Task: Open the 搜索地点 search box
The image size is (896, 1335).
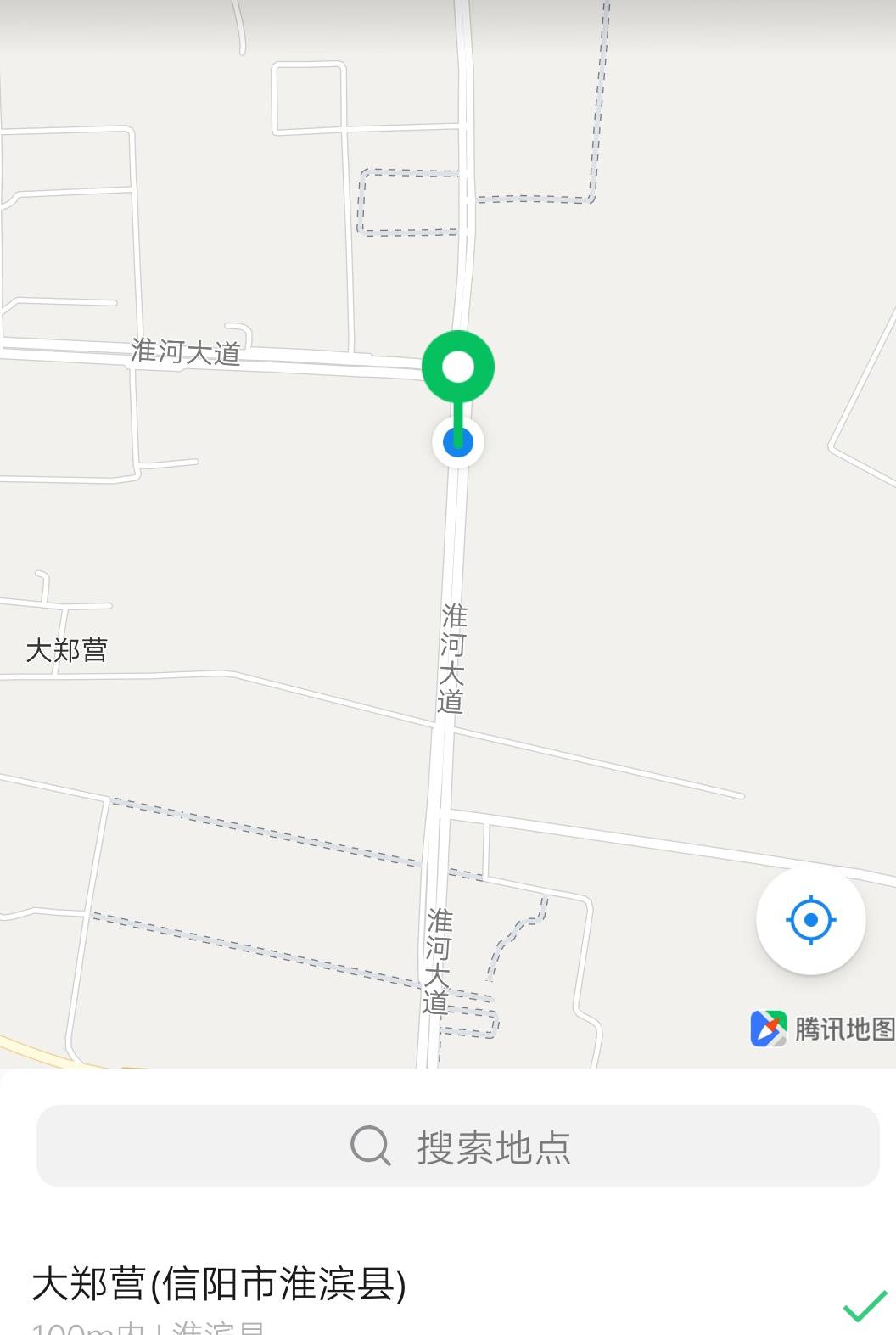Action: point(458,1147)
